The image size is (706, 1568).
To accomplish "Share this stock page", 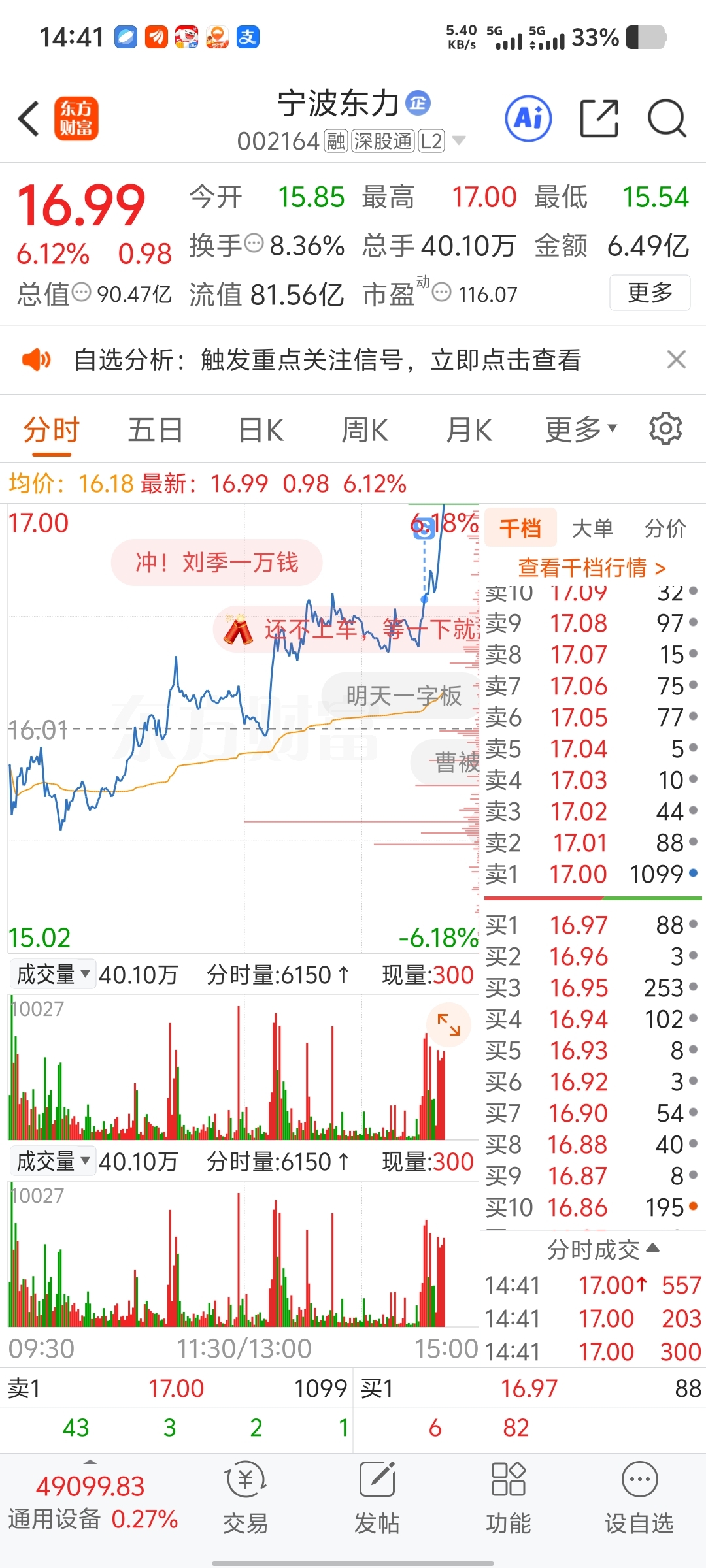I will tap(599, 118).
